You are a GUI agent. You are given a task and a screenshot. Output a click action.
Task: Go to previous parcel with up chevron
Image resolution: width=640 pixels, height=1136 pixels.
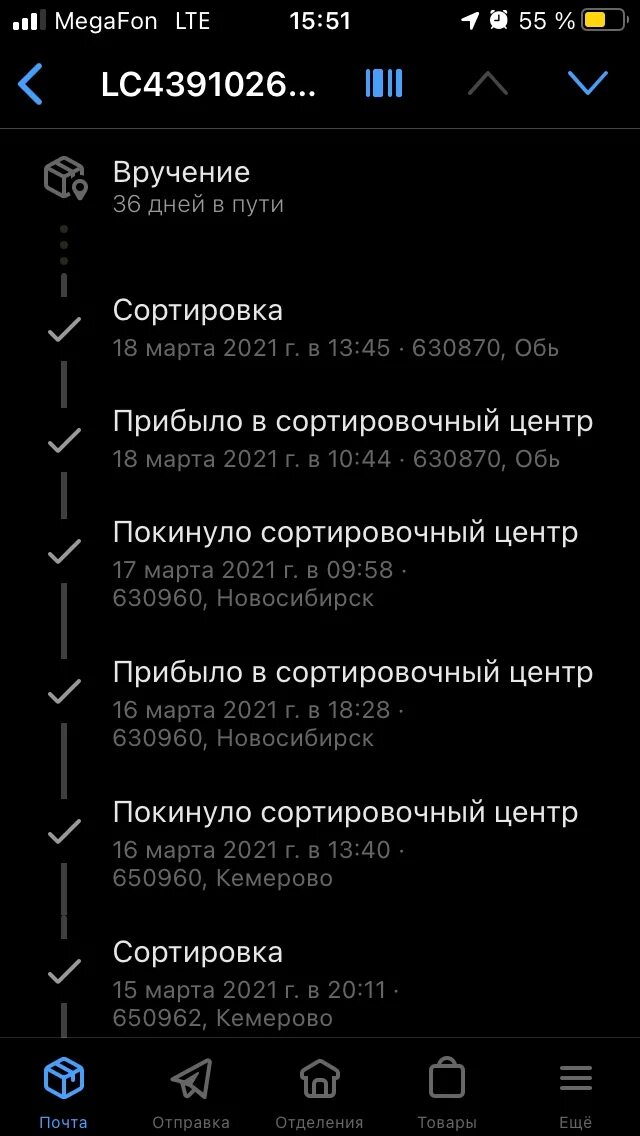488,84
